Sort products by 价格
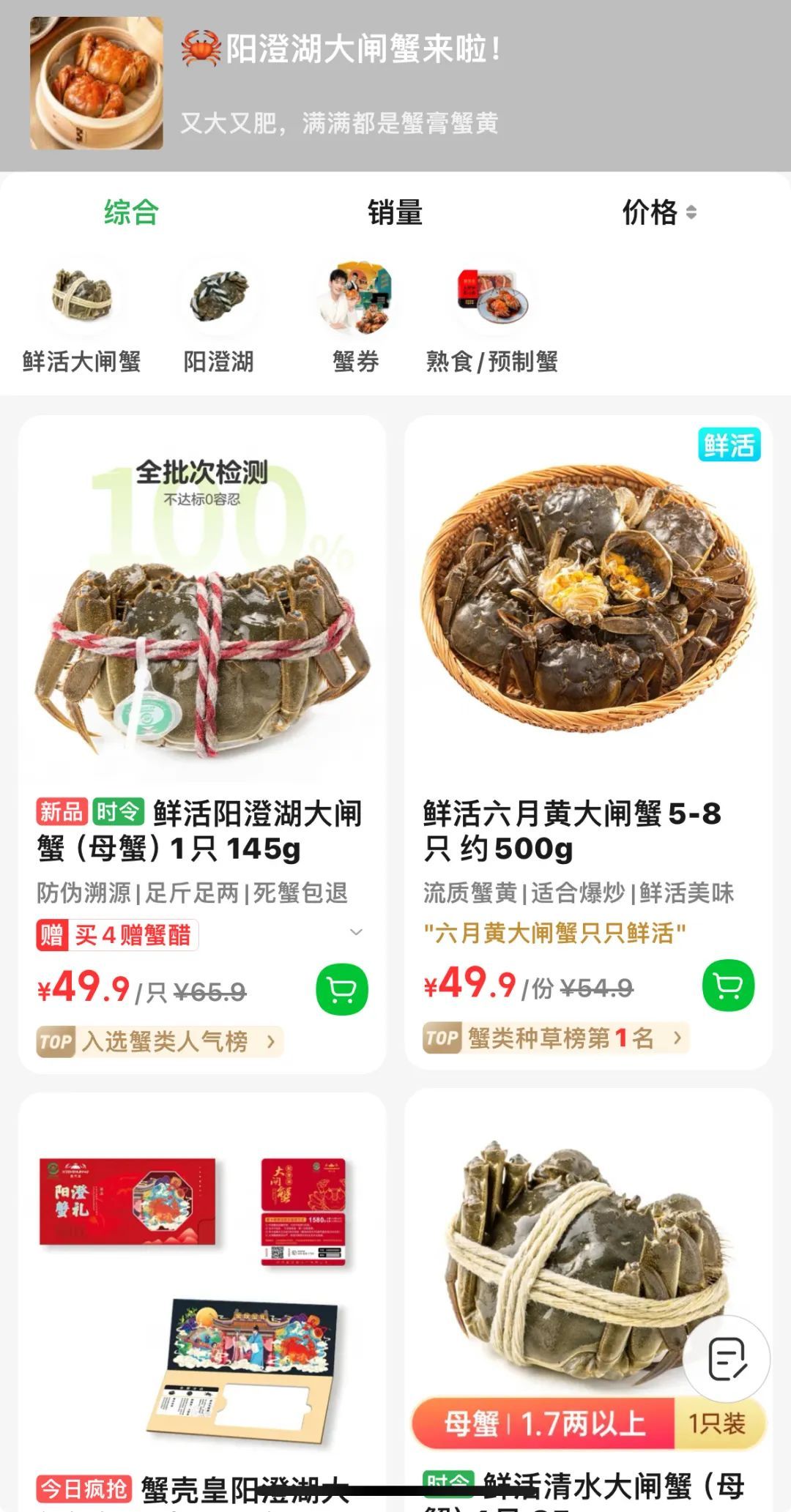This screenshot has height=1512, width=791. click(x=658, y=212)
